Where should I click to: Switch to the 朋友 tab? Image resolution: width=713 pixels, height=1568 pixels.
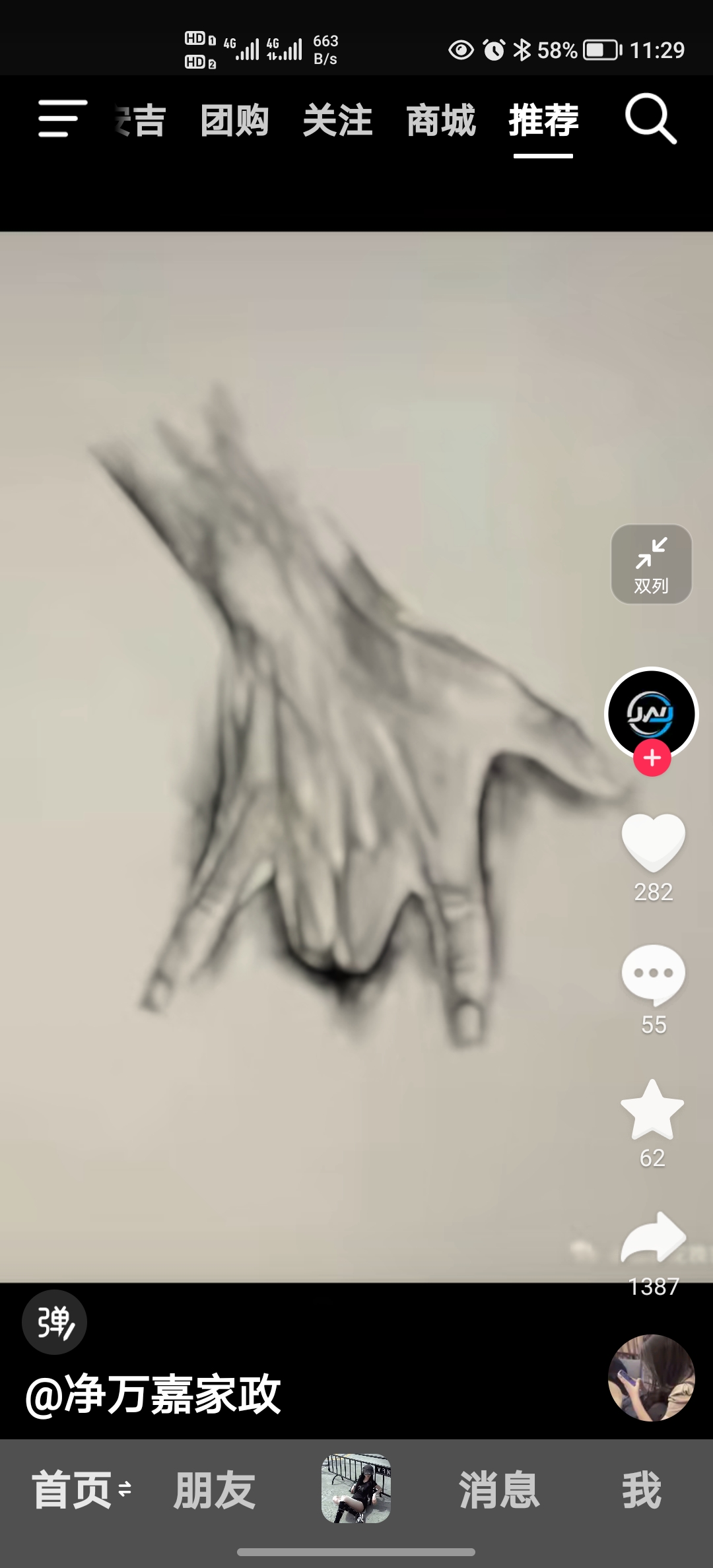[215, 1489]
